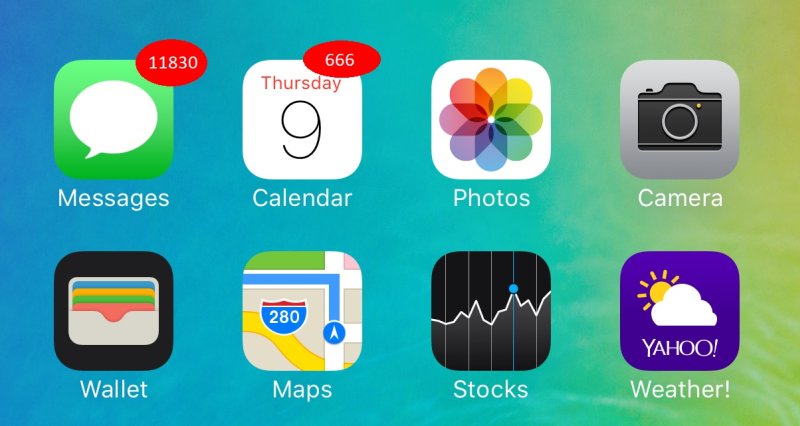The width and height of the screenshot is (800, 426).
Task: Open the Stocks app
Action: (x=490, y=311)
